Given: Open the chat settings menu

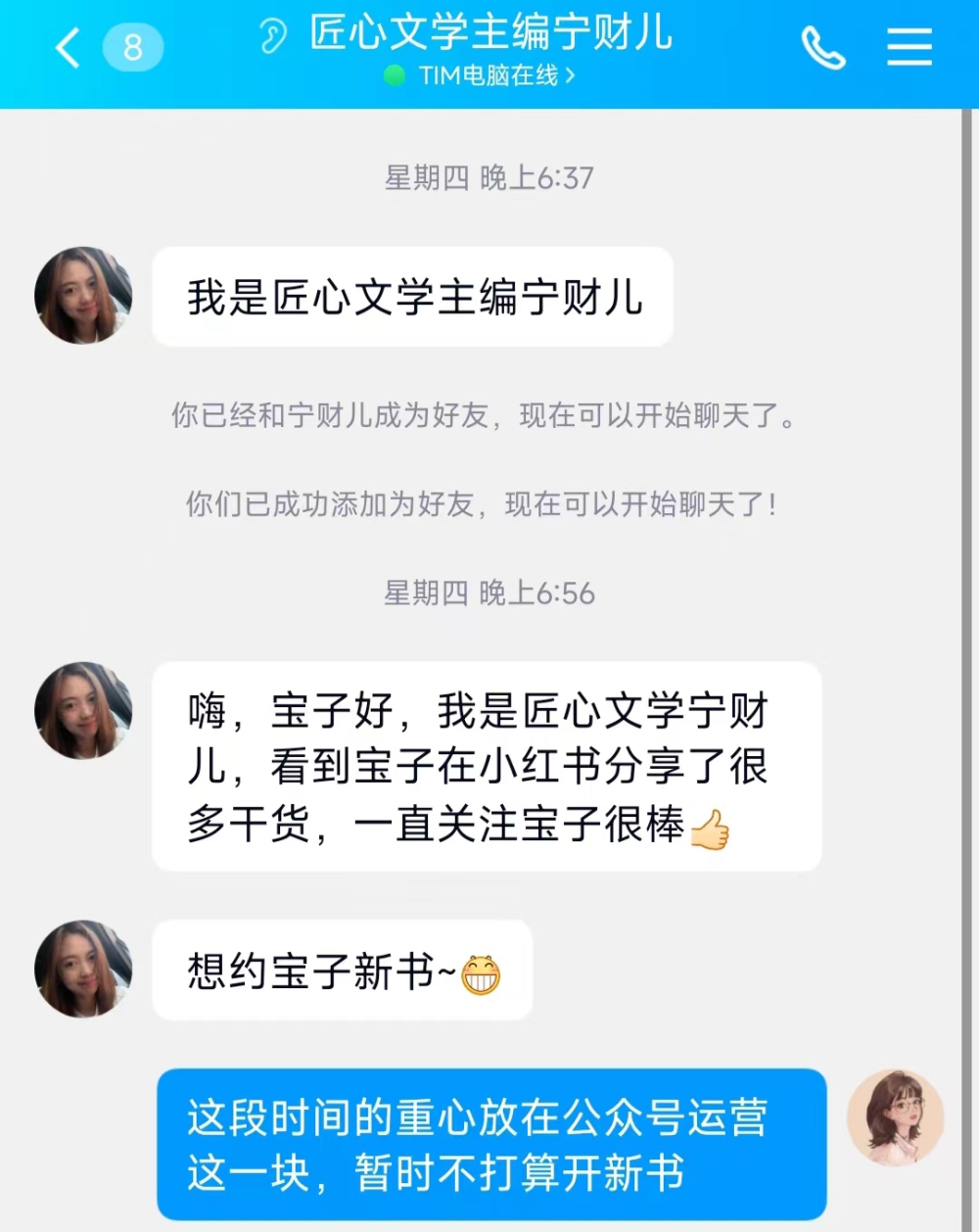Looking at the screenshot, I should tap(909, 47).
